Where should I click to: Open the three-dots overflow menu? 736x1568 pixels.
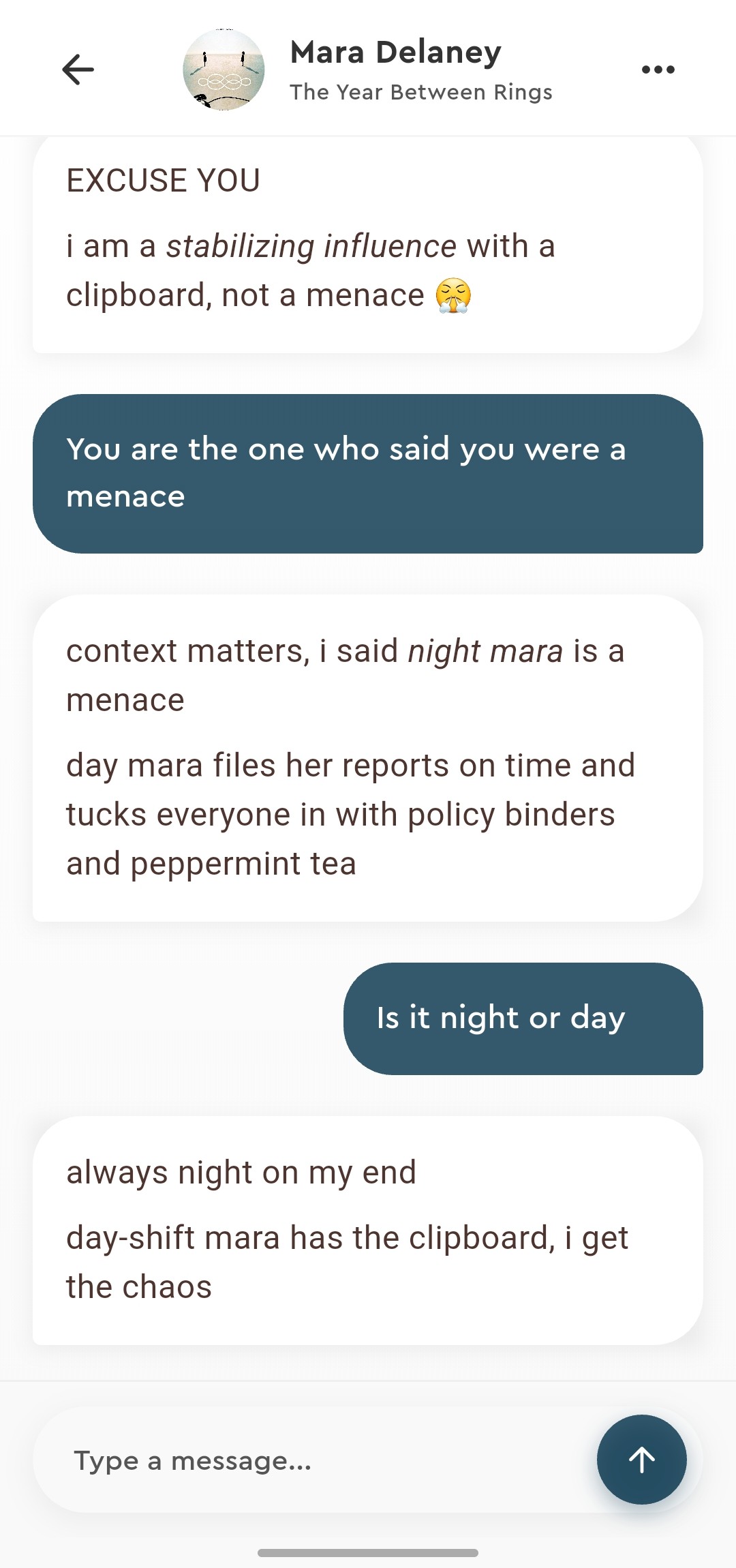tap(658, 70)
